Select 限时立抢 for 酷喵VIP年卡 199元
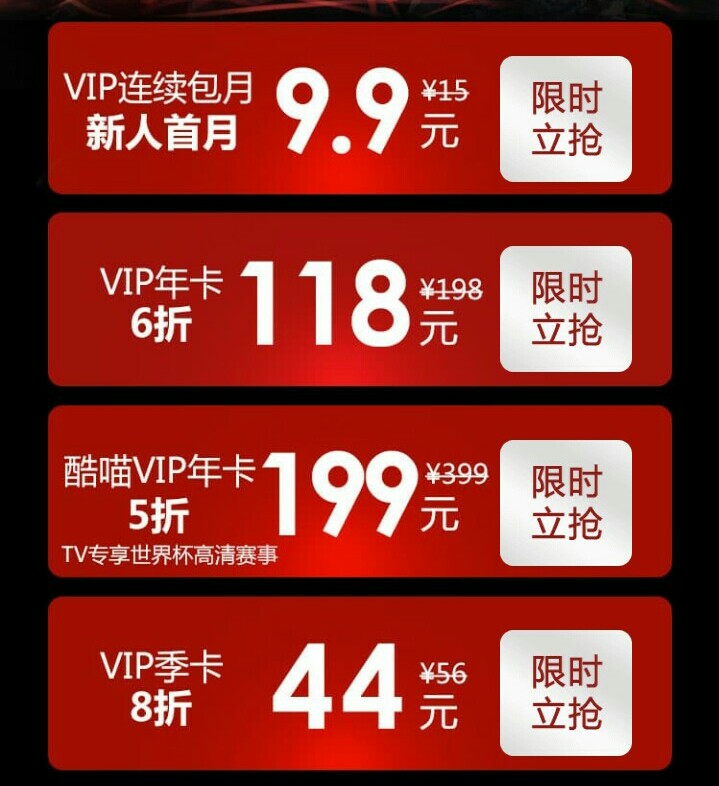 point(566,502)
